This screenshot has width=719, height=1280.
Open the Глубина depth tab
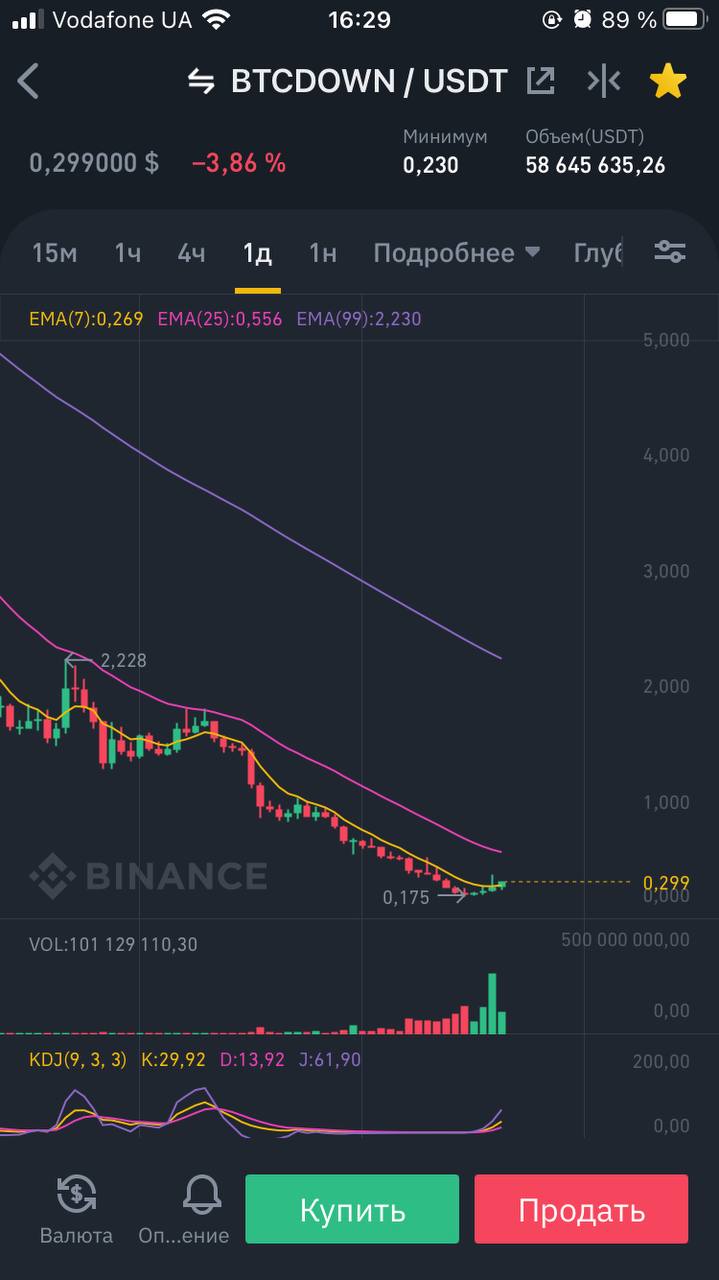[598, 253]
